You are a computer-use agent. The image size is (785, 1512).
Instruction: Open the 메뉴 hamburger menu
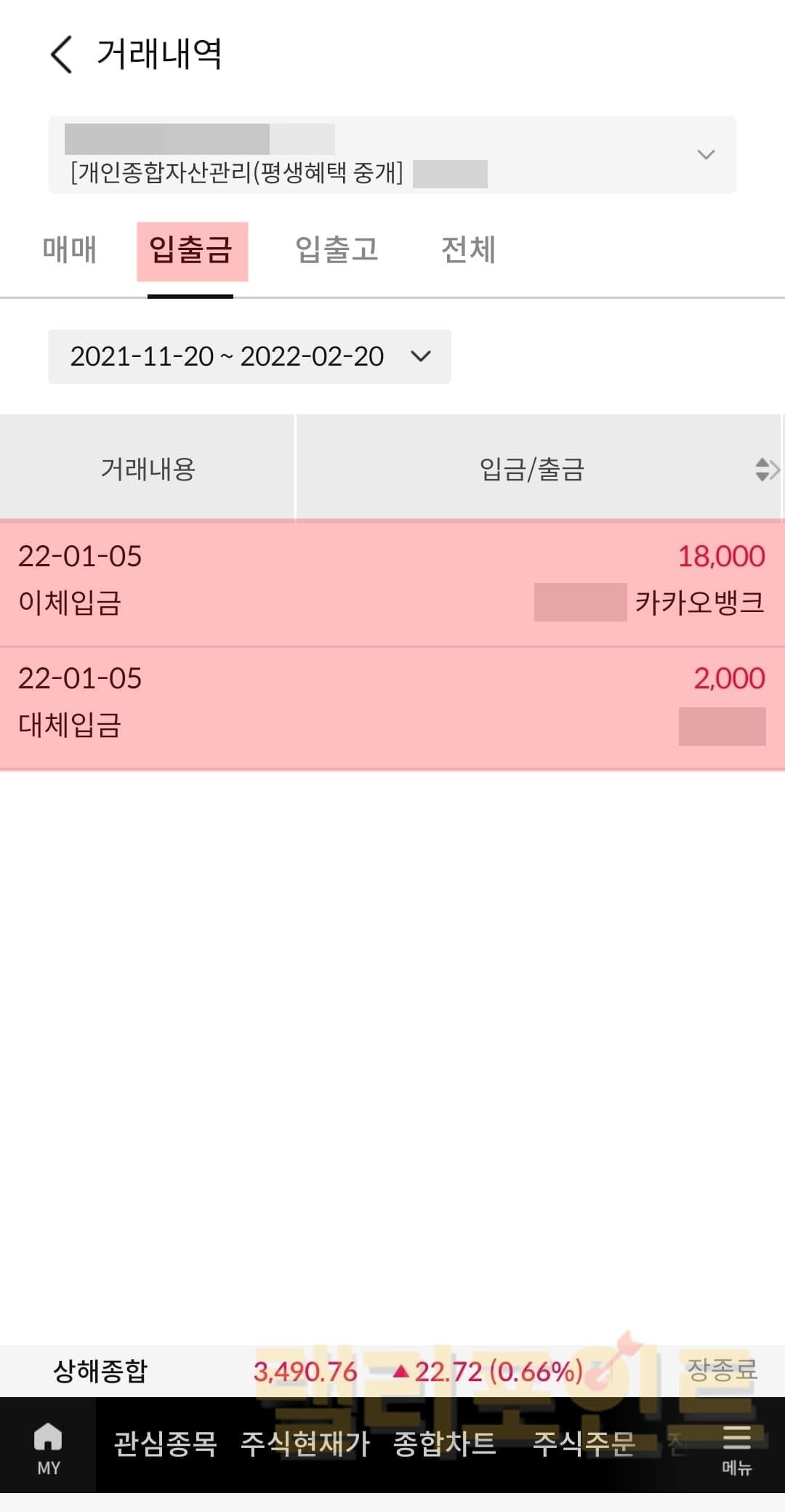tap(736, 1448)
